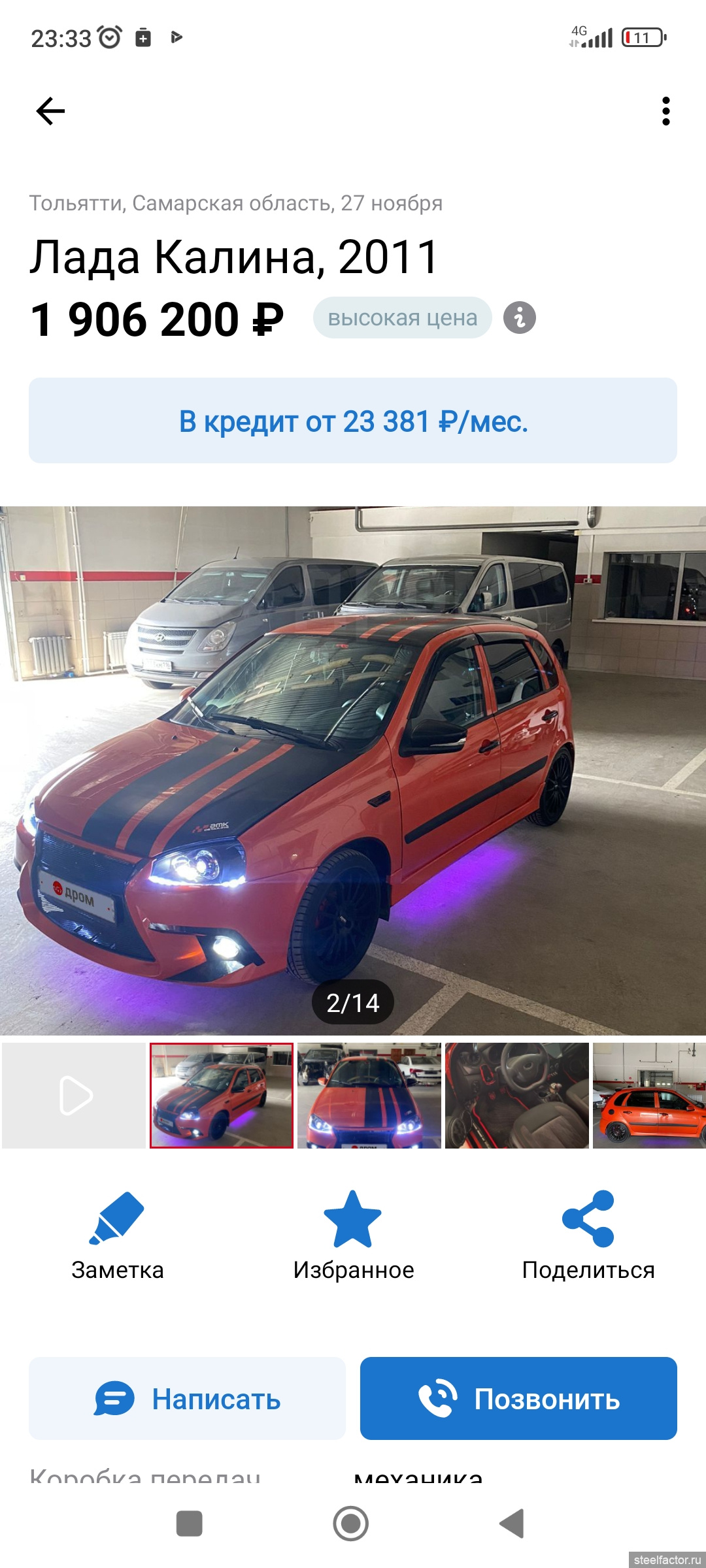Open the 'высокая цена' price chip
Image resolution: width=706 pixels, height=1568 pixels.
click(403, 318)
